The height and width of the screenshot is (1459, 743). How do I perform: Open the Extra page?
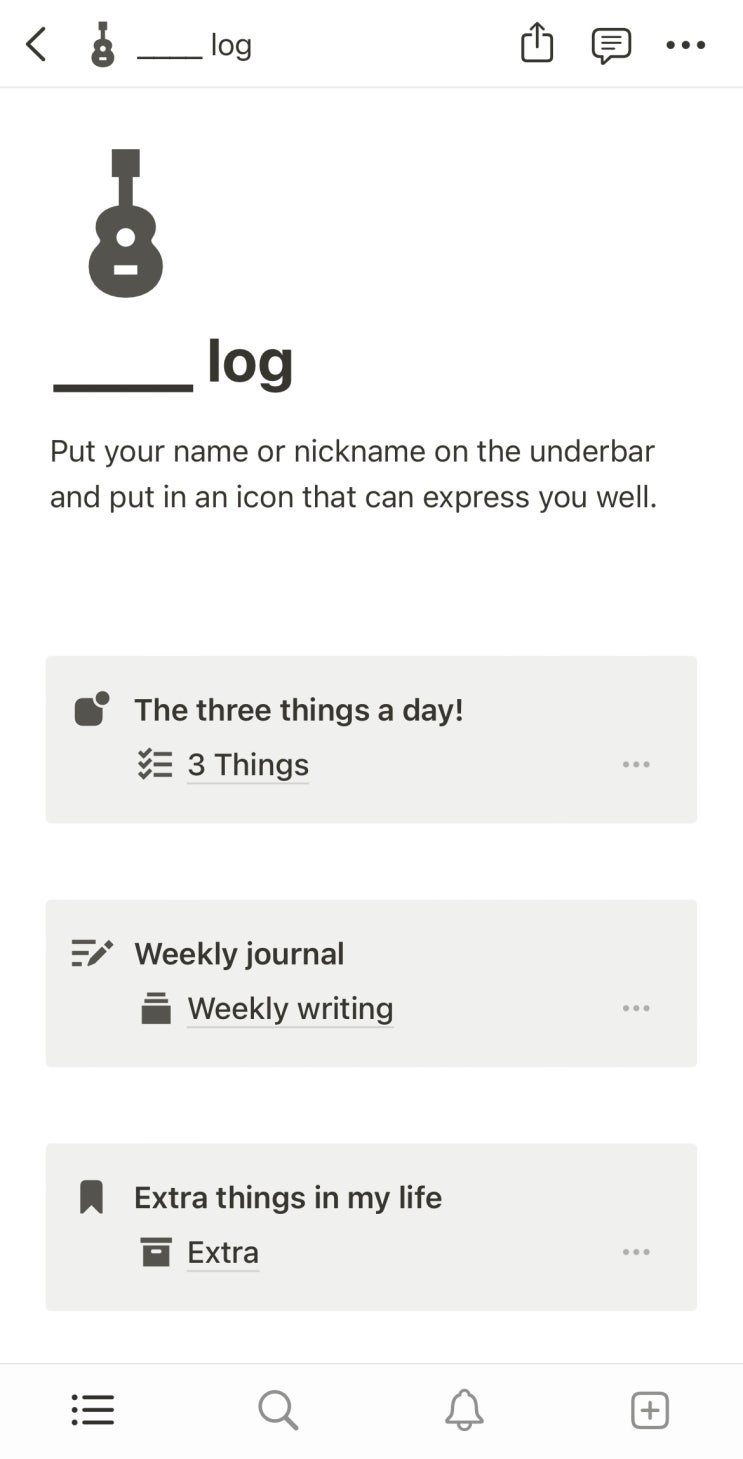pos(223,1253)
